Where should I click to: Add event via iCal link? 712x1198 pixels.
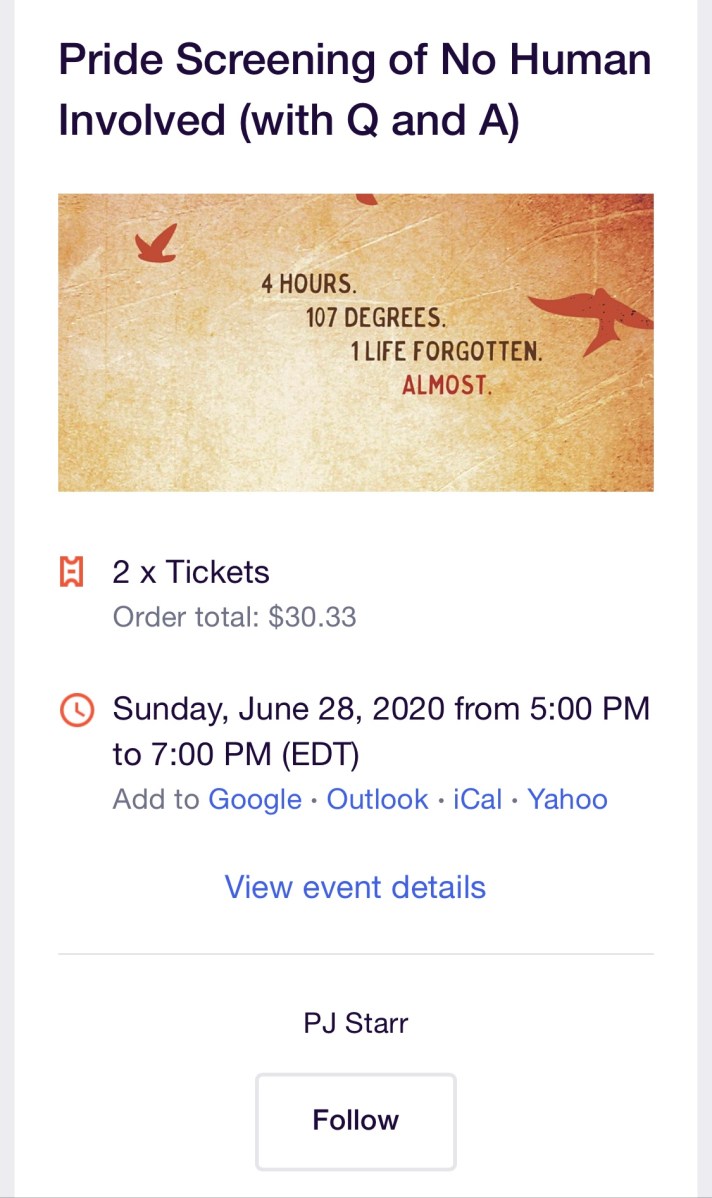pos(477,799)
